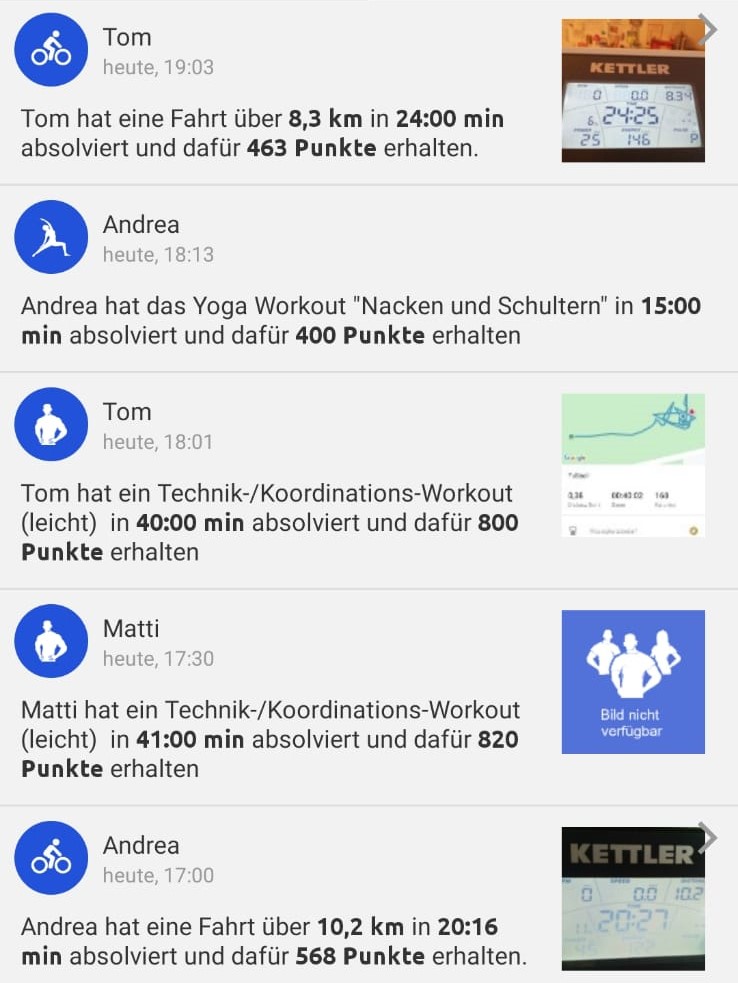Tap the "Bild nicht verfügbar" placeholder tile
This screenshot has height=983, width=738.
click(x=633, y=682)
